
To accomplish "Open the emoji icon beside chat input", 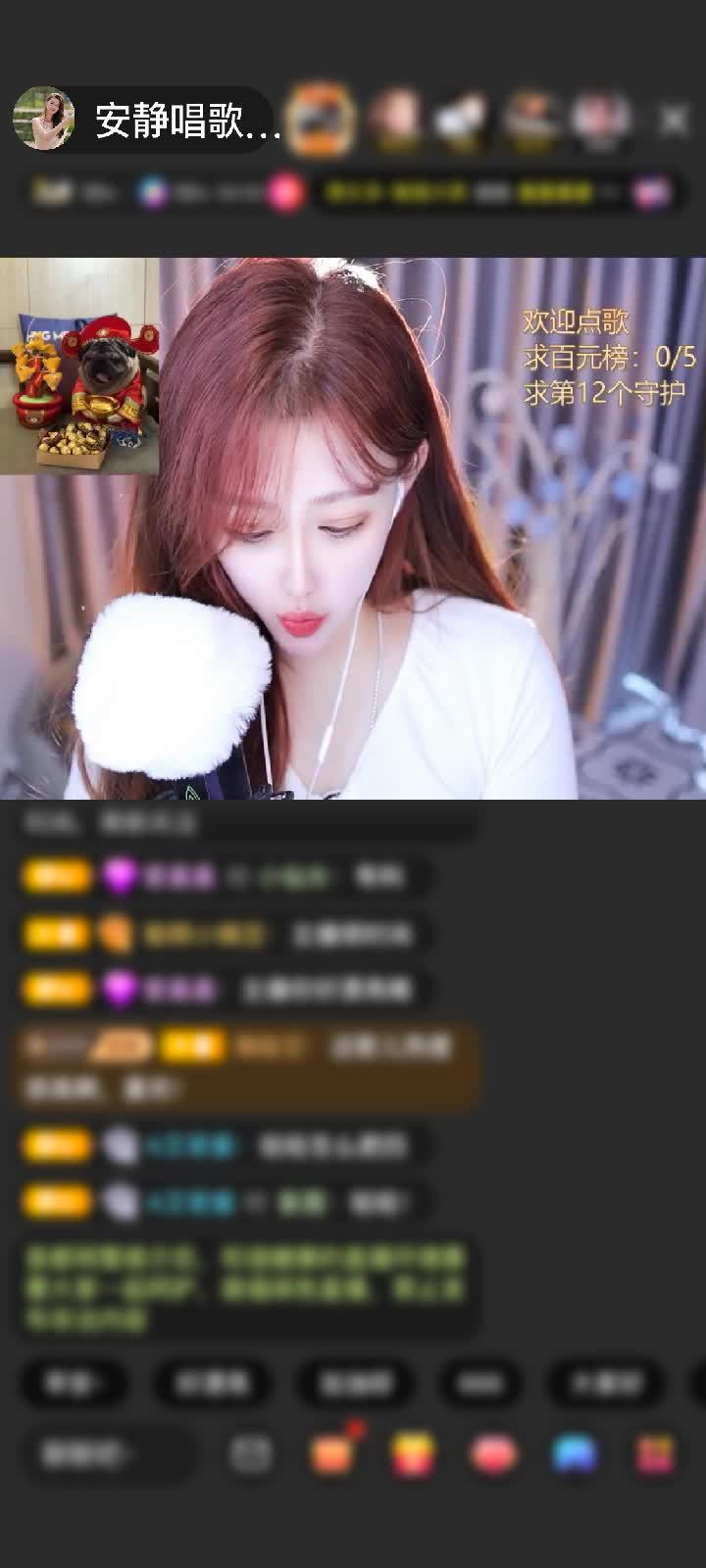I will tap(251, 1453).
